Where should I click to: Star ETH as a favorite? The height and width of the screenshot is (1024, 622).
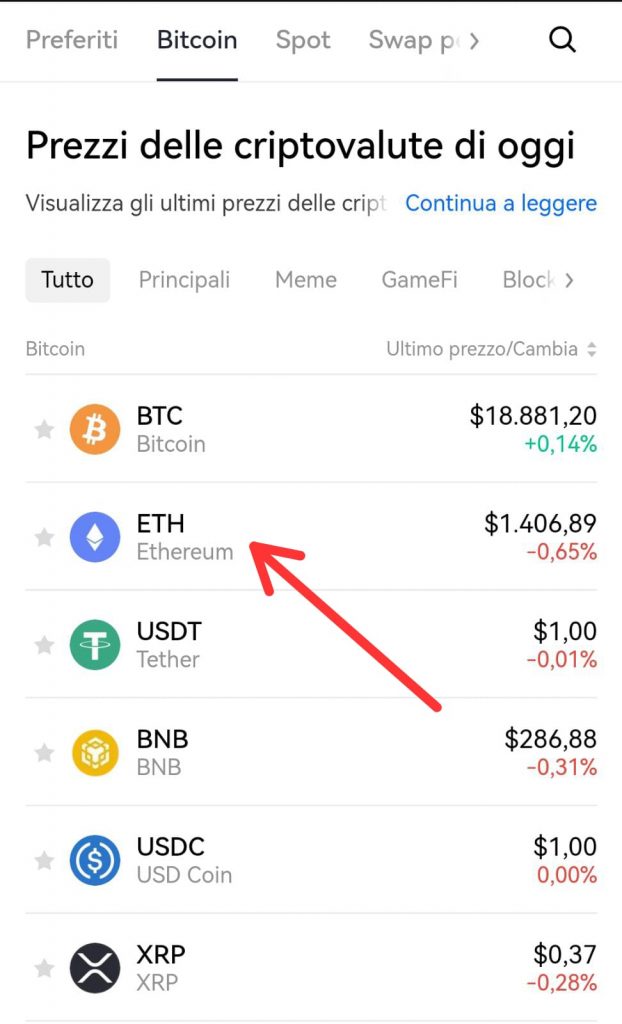coord(44,537)
